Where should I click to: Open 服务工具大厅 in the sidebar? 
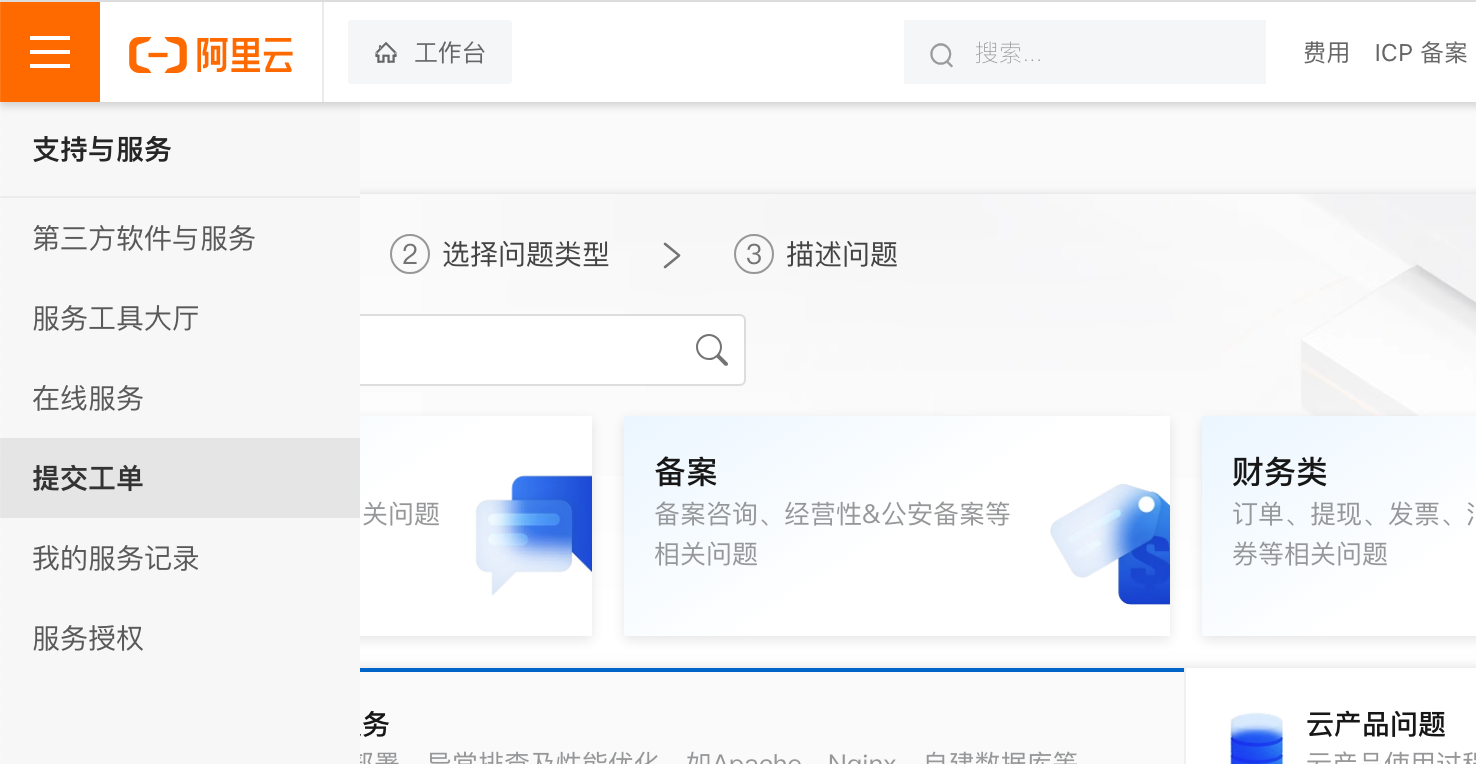pos(116,318)
